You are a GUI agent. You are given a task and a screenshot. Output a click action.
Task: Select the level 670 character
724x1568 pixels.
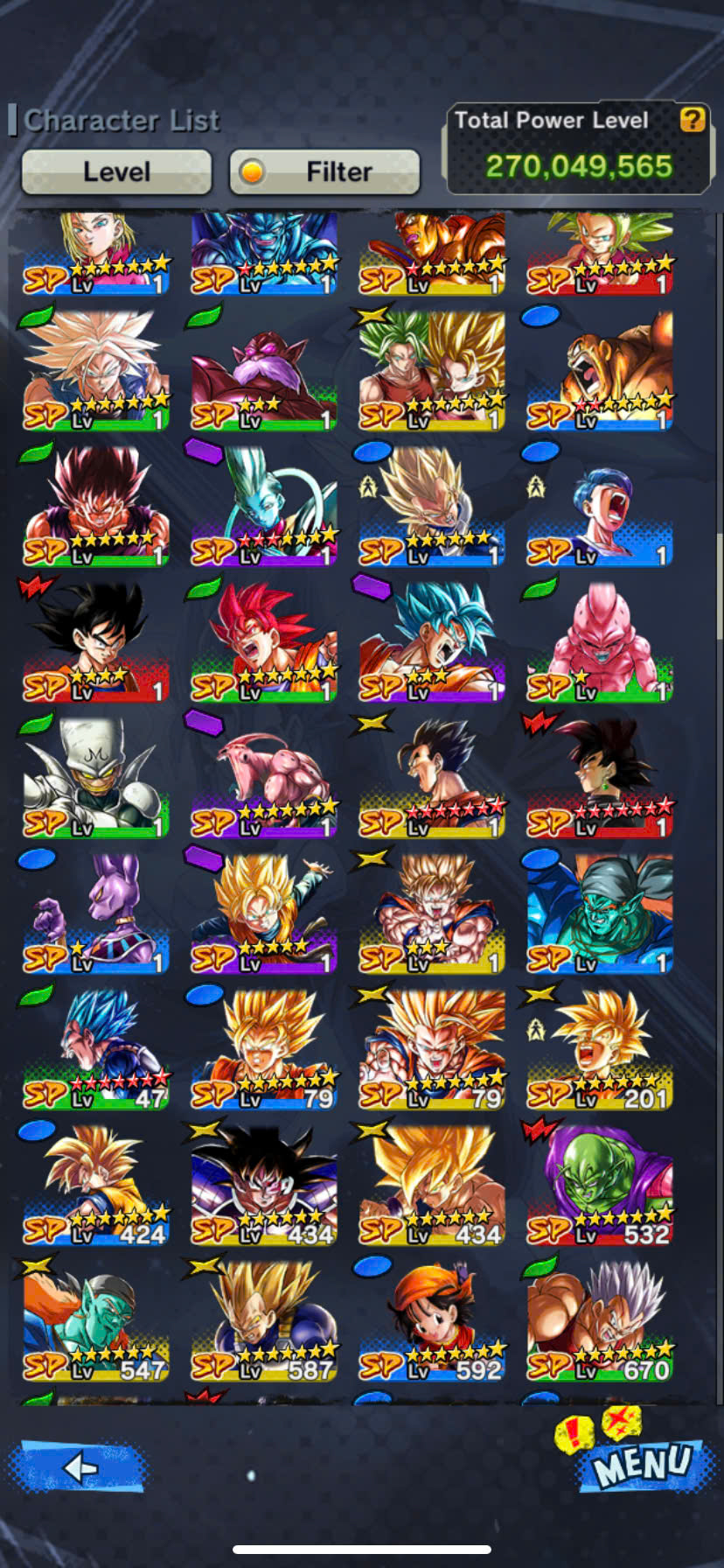(x=600, y=1322)
